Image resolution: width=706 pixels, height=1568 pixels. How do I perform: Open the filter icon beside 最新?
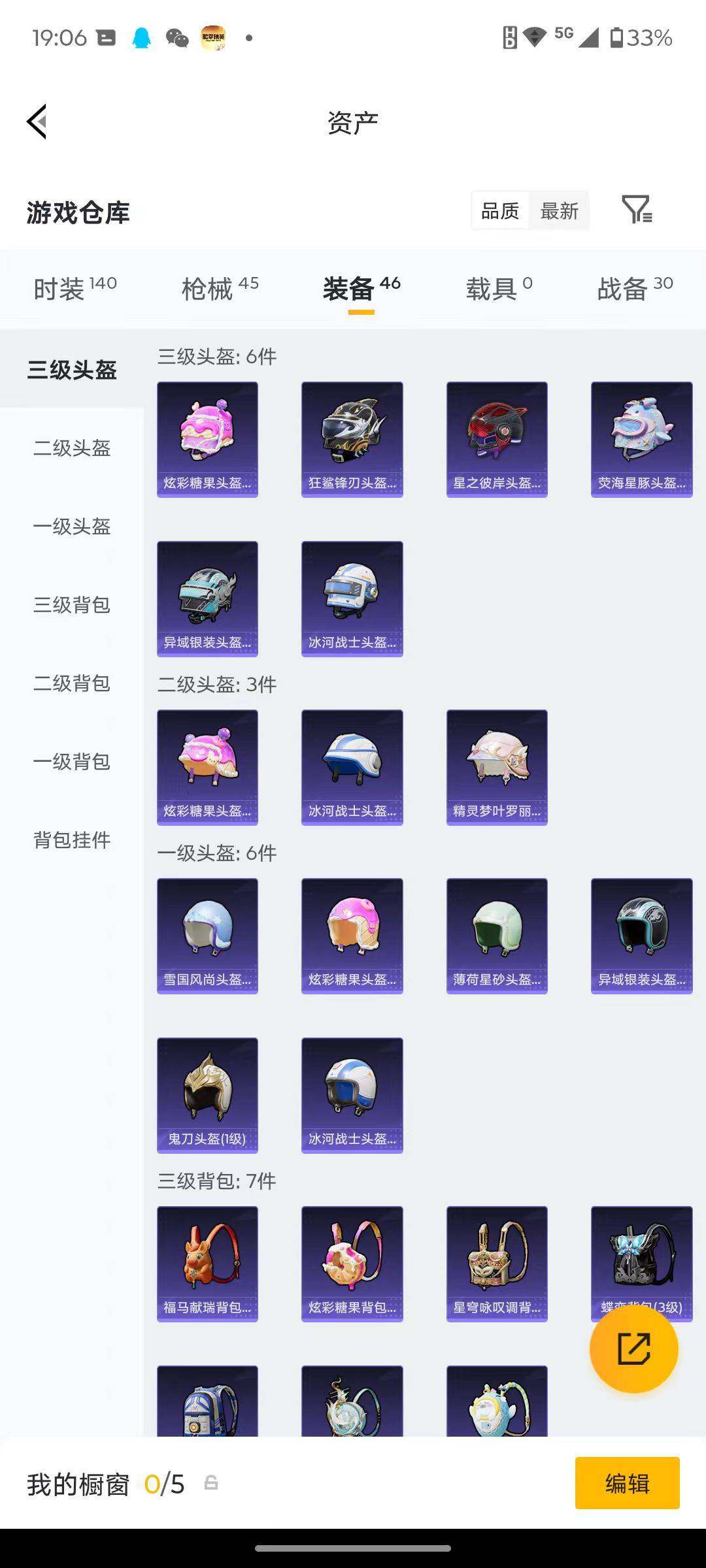[x=637, y=210]
